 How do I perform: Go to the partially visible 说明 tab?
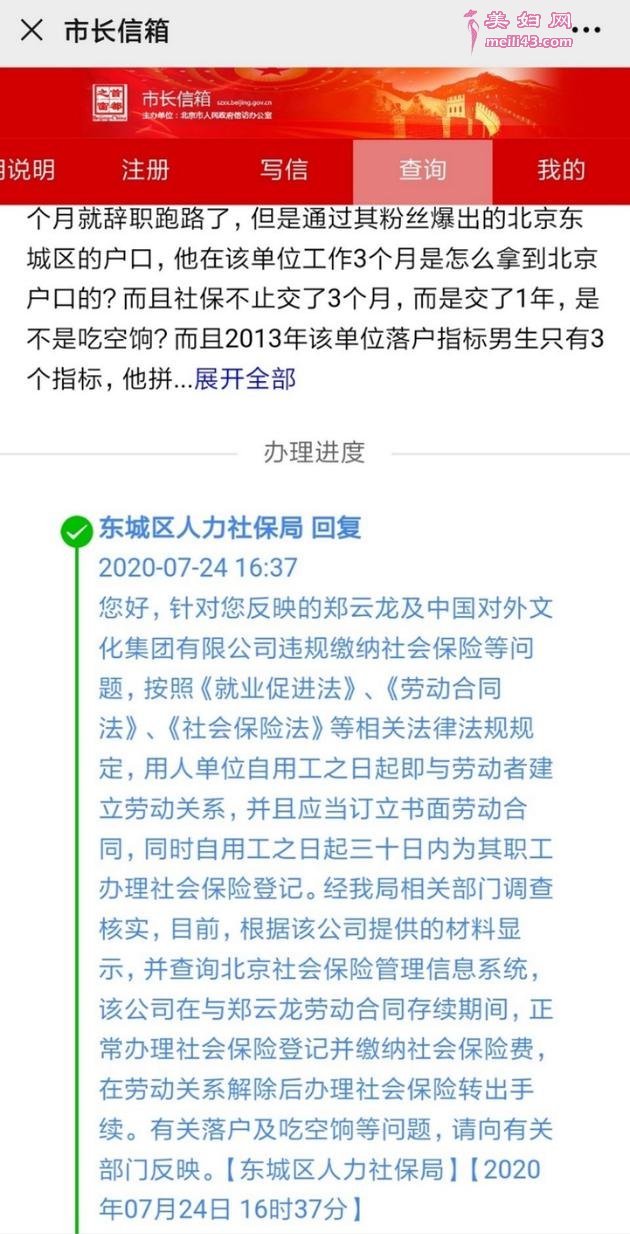point(28,170)
